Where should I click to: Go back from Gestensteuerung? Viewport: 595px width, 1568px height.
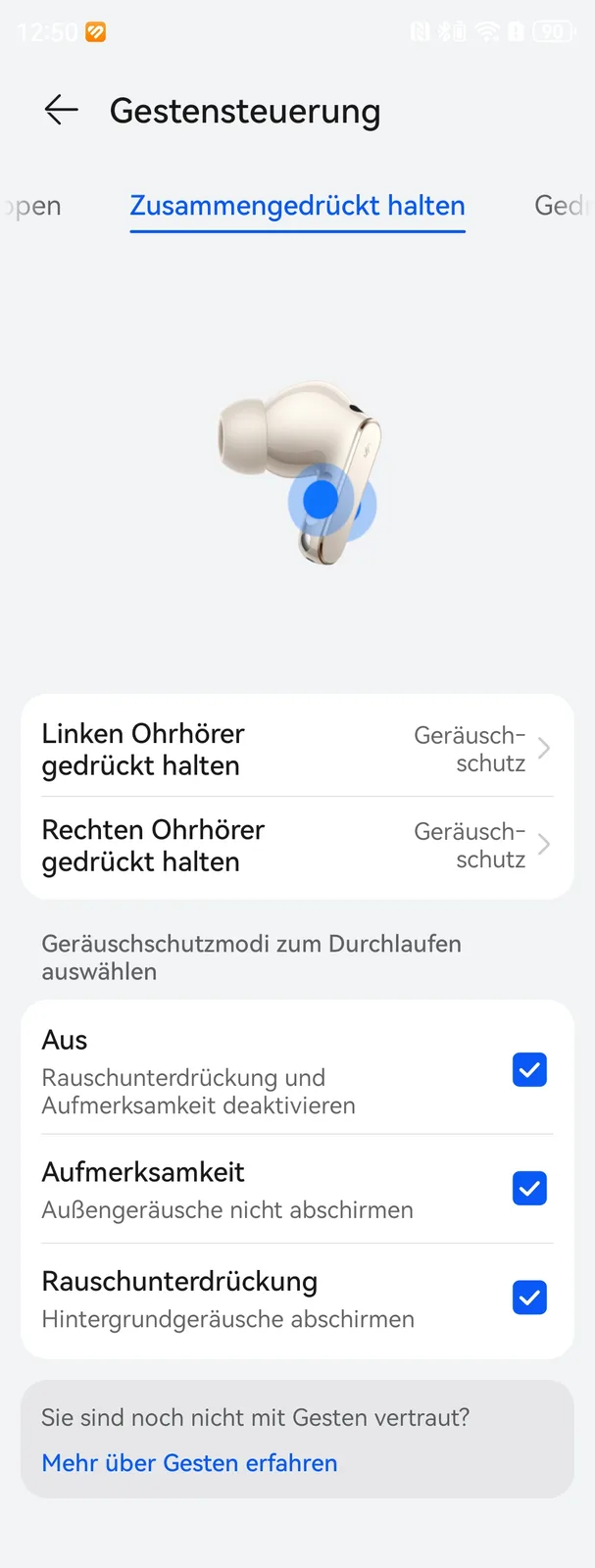pyautogui.click(x=61, y=110)
